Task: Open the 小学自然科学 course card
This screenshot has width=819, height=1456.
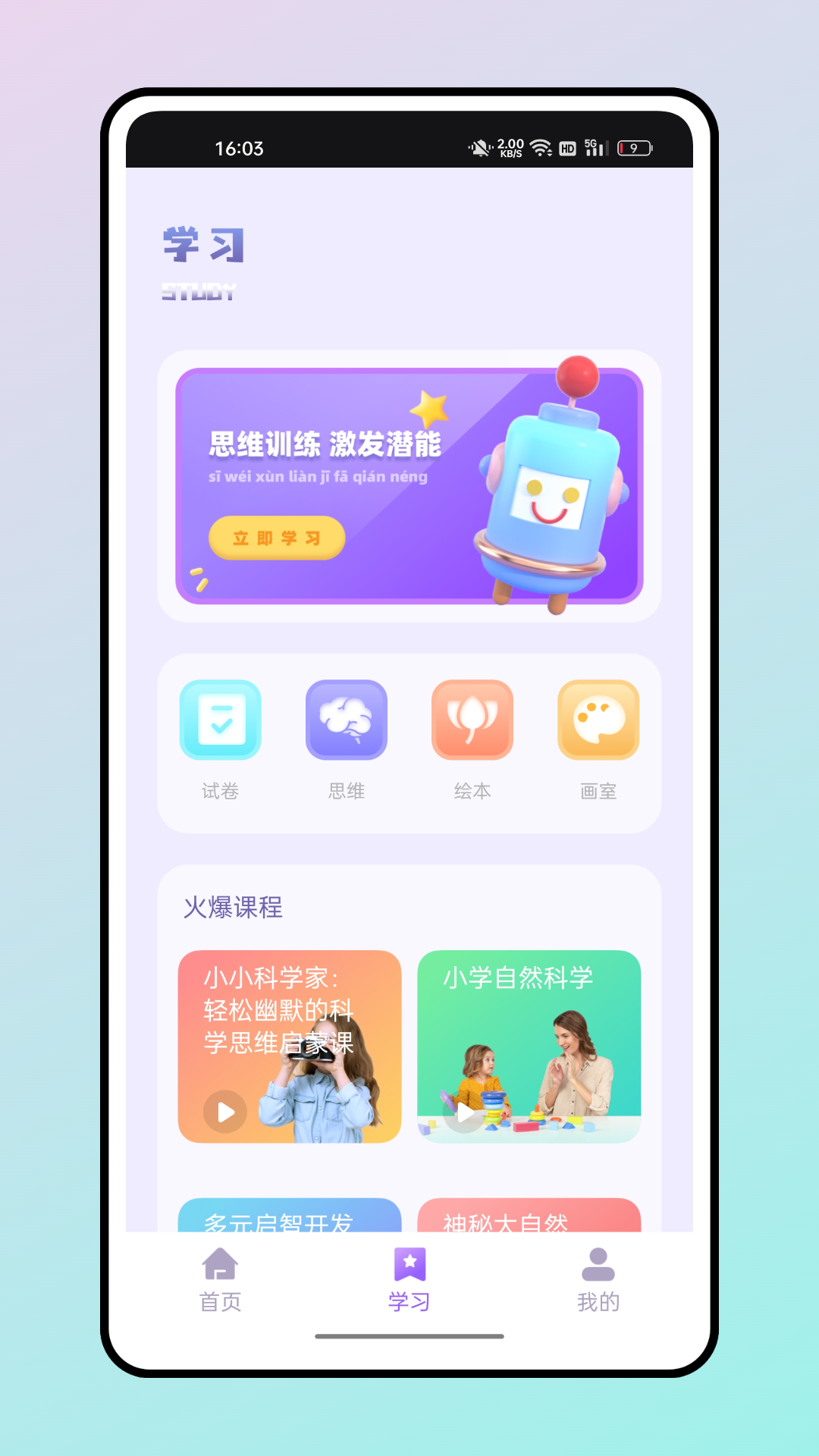Action: pyautogui.click(x=529, y=1046)
